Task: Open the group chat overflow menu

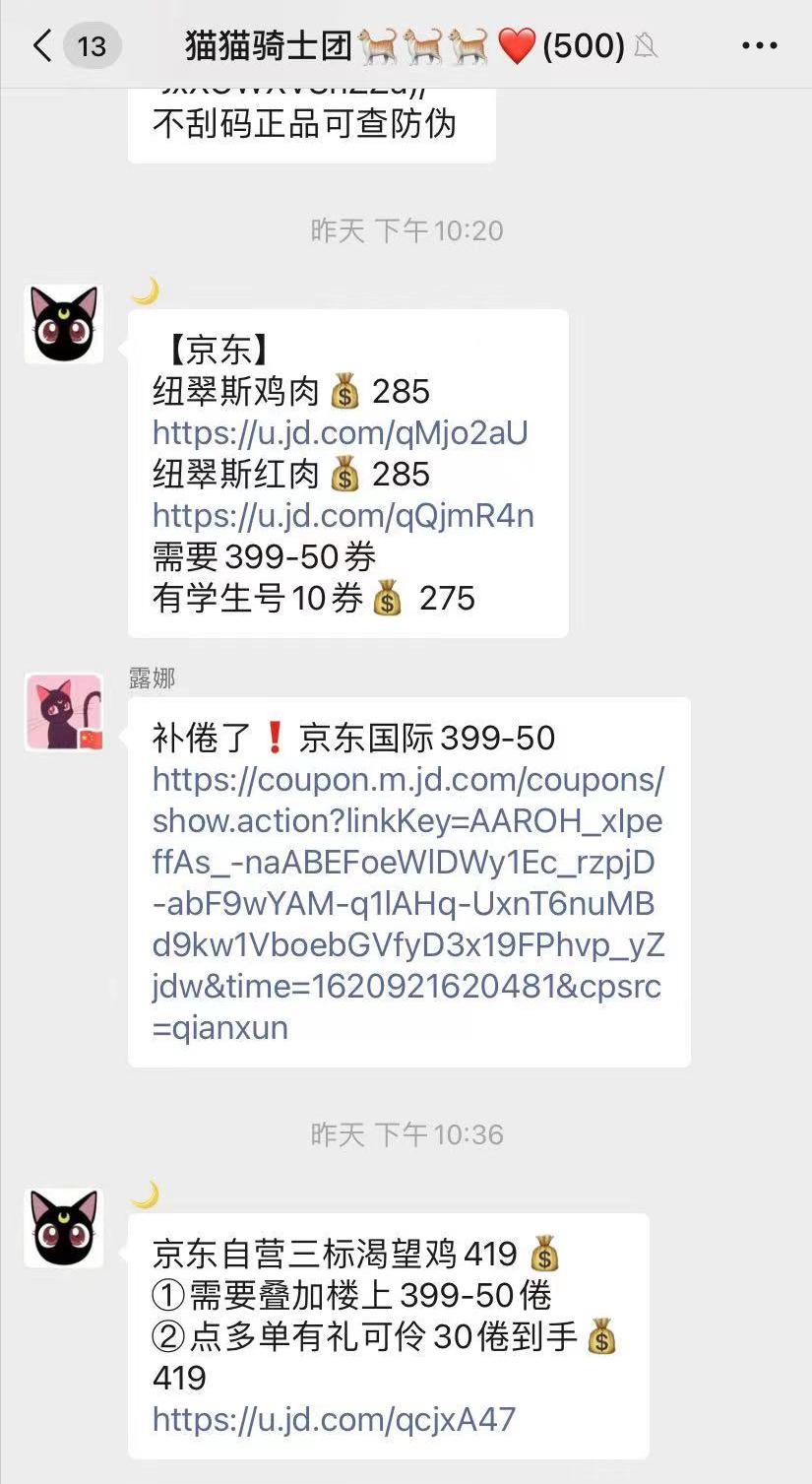Action: point(759,45)
